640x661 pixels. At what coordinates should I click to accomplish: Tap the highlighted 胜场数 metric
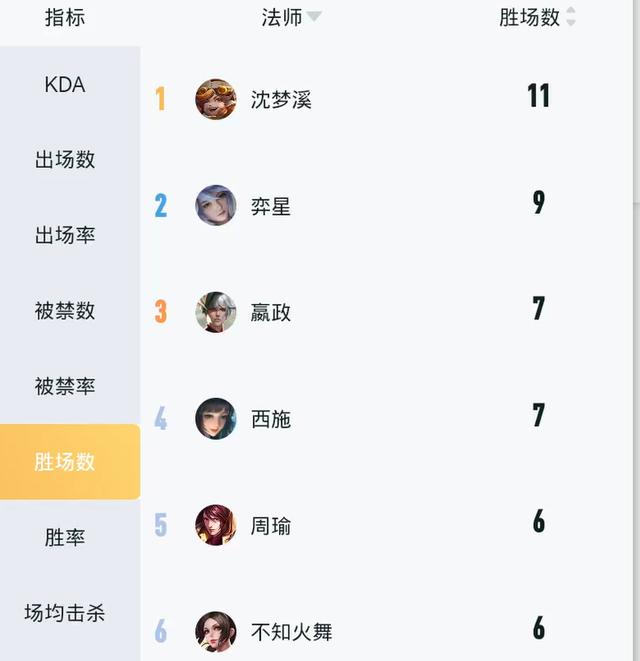click(65, 462)
